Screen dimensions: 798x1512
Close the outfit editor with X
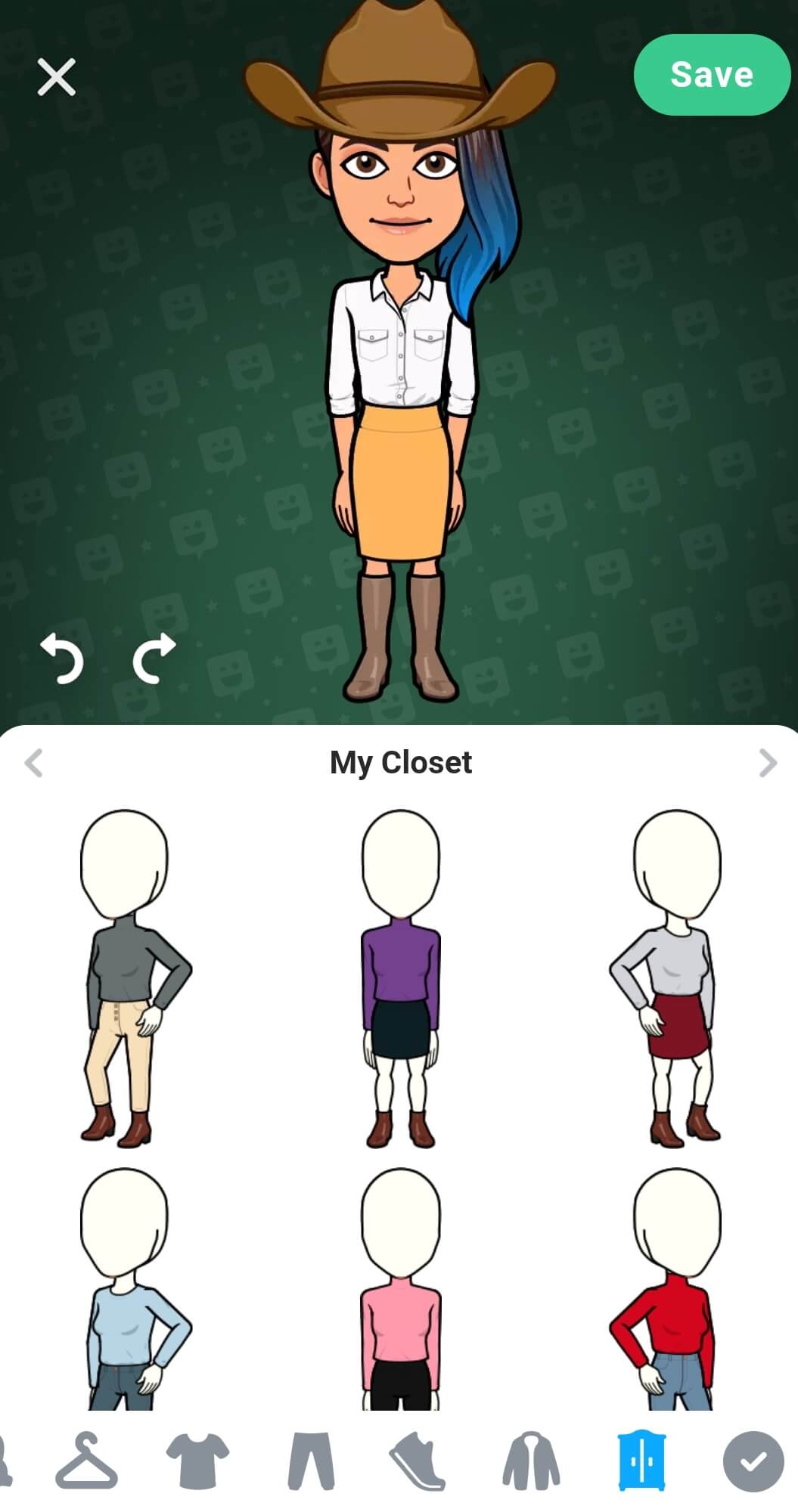pyautogui.click(x=57, y=77)
